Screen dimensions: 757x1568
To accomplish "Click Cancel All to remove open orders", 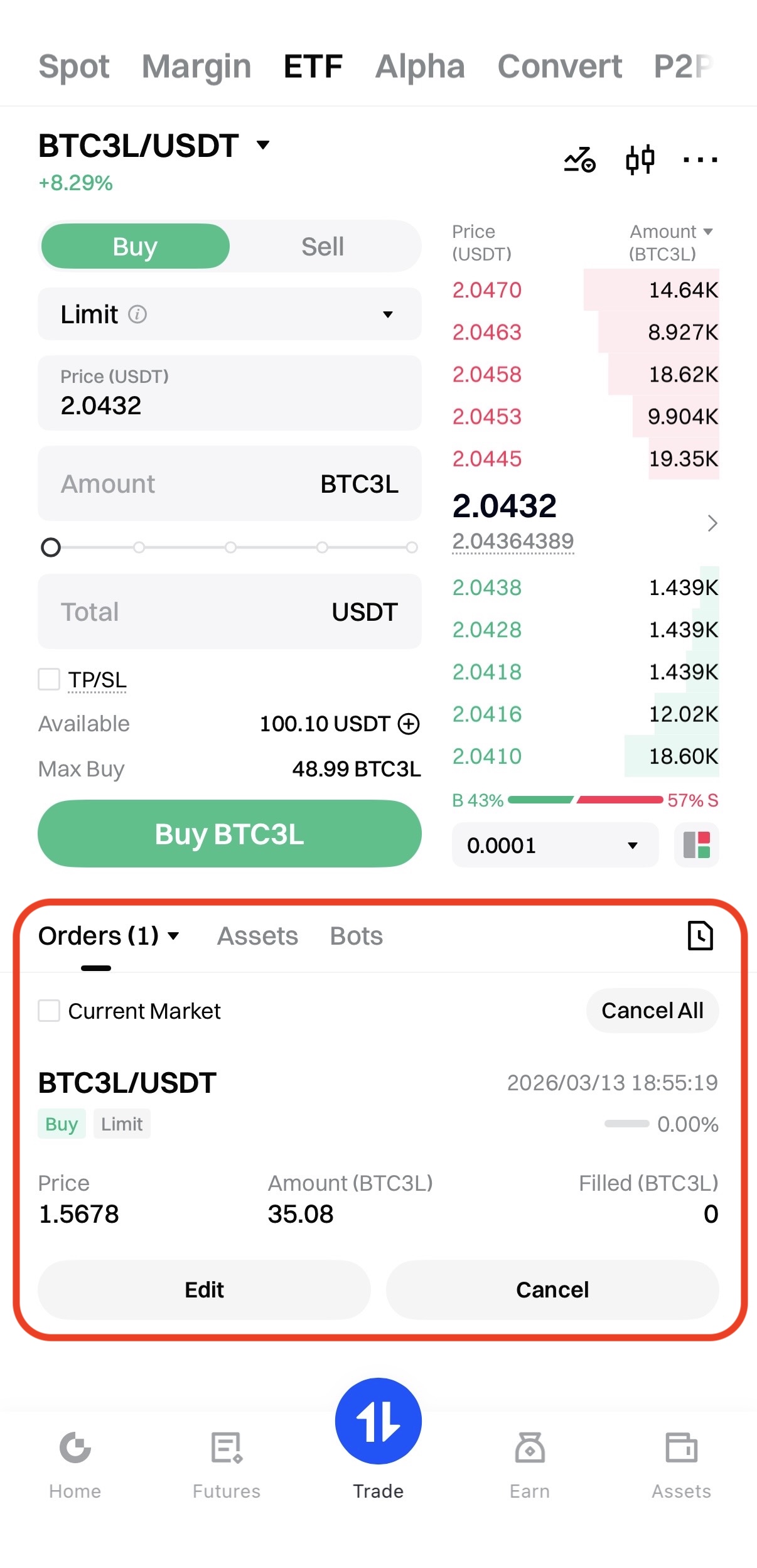I will 652,1011.
